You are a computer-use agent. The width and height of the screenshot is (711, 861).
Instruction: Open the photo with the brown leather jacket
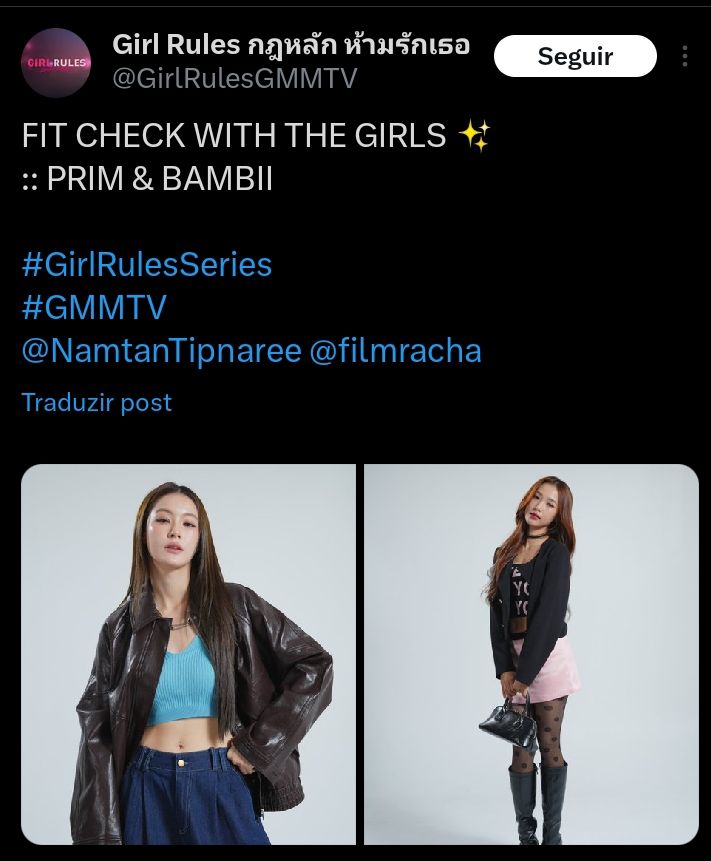[189, 654]
